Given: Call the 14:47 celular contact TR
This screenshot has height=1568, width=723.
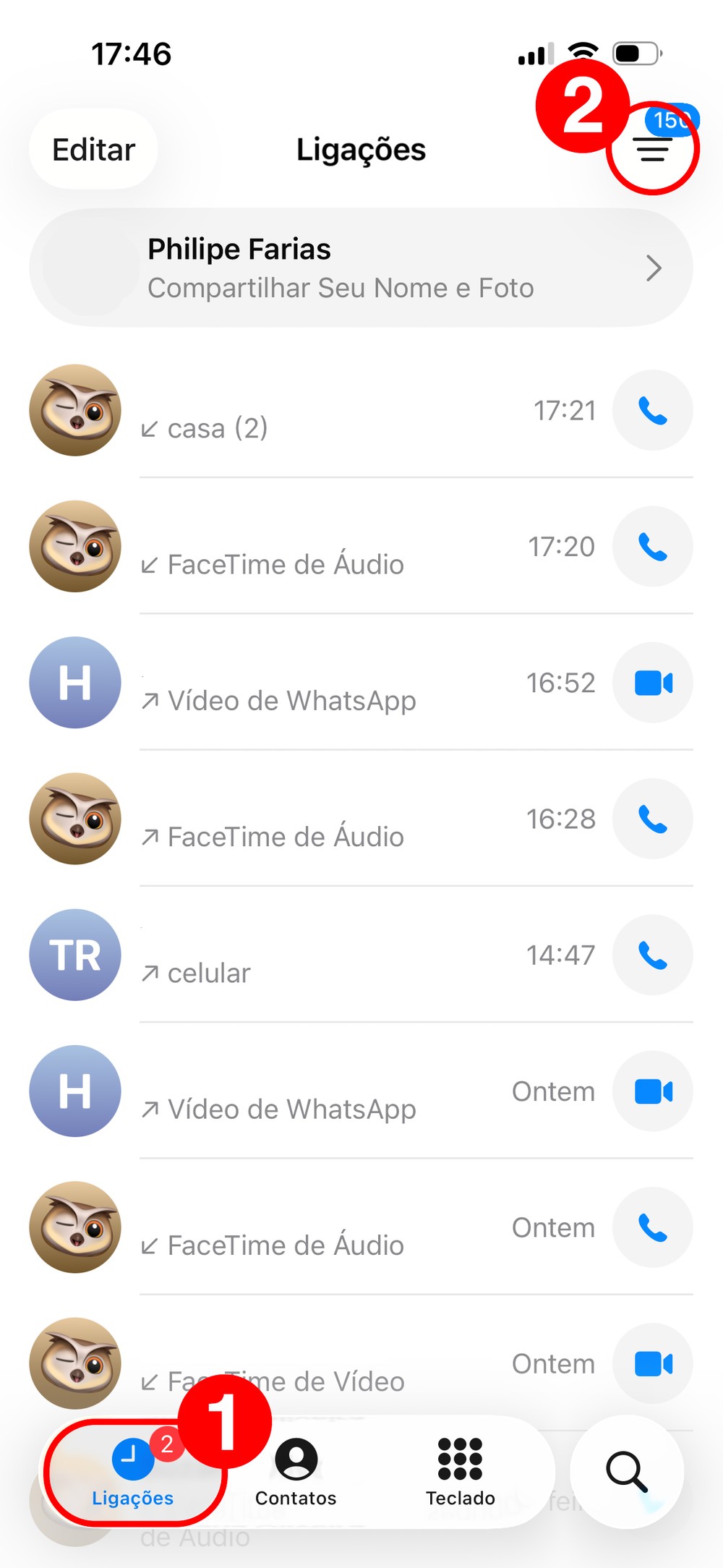Looking at the screenshot, I should coord(652,955).
